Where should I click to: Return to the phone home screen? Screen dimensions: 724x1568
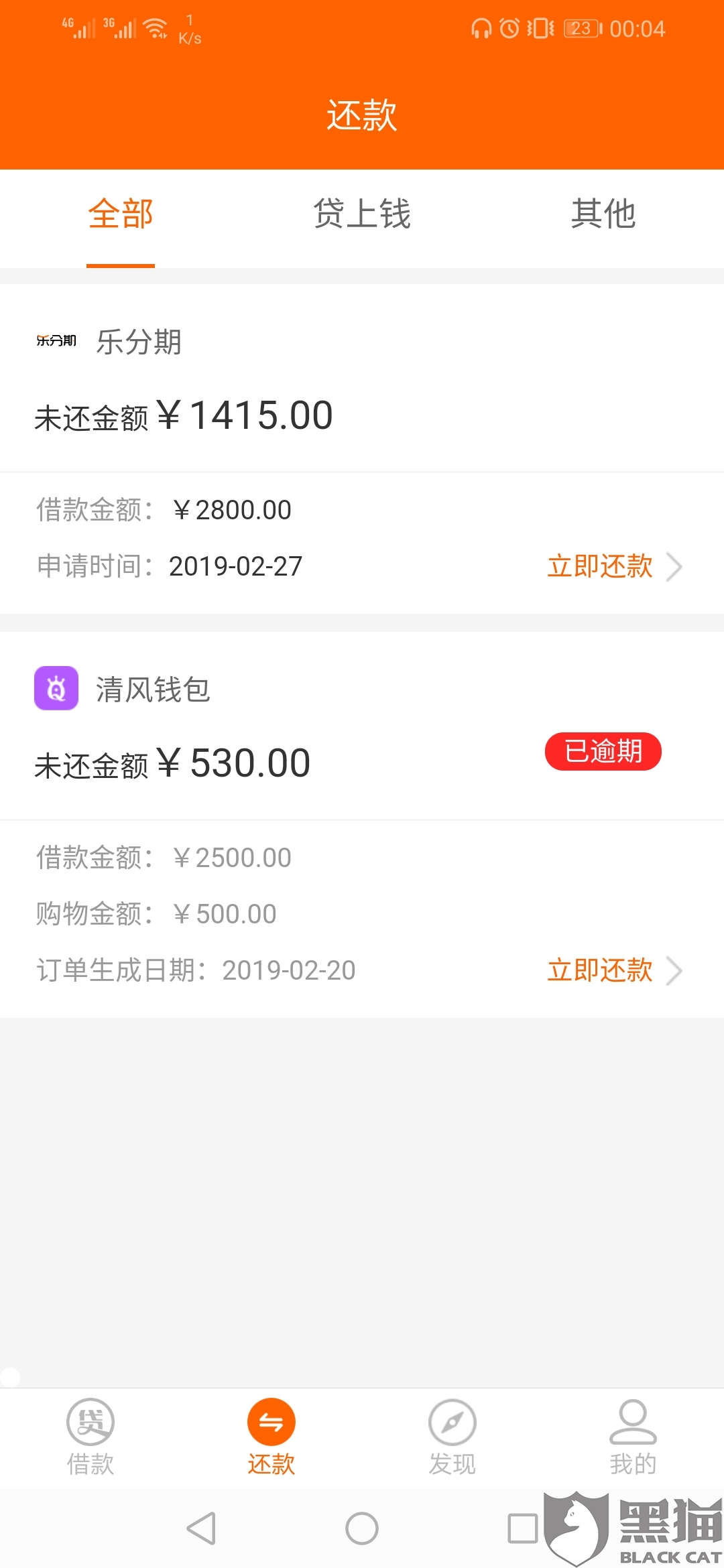click(x=362, y=1528)
